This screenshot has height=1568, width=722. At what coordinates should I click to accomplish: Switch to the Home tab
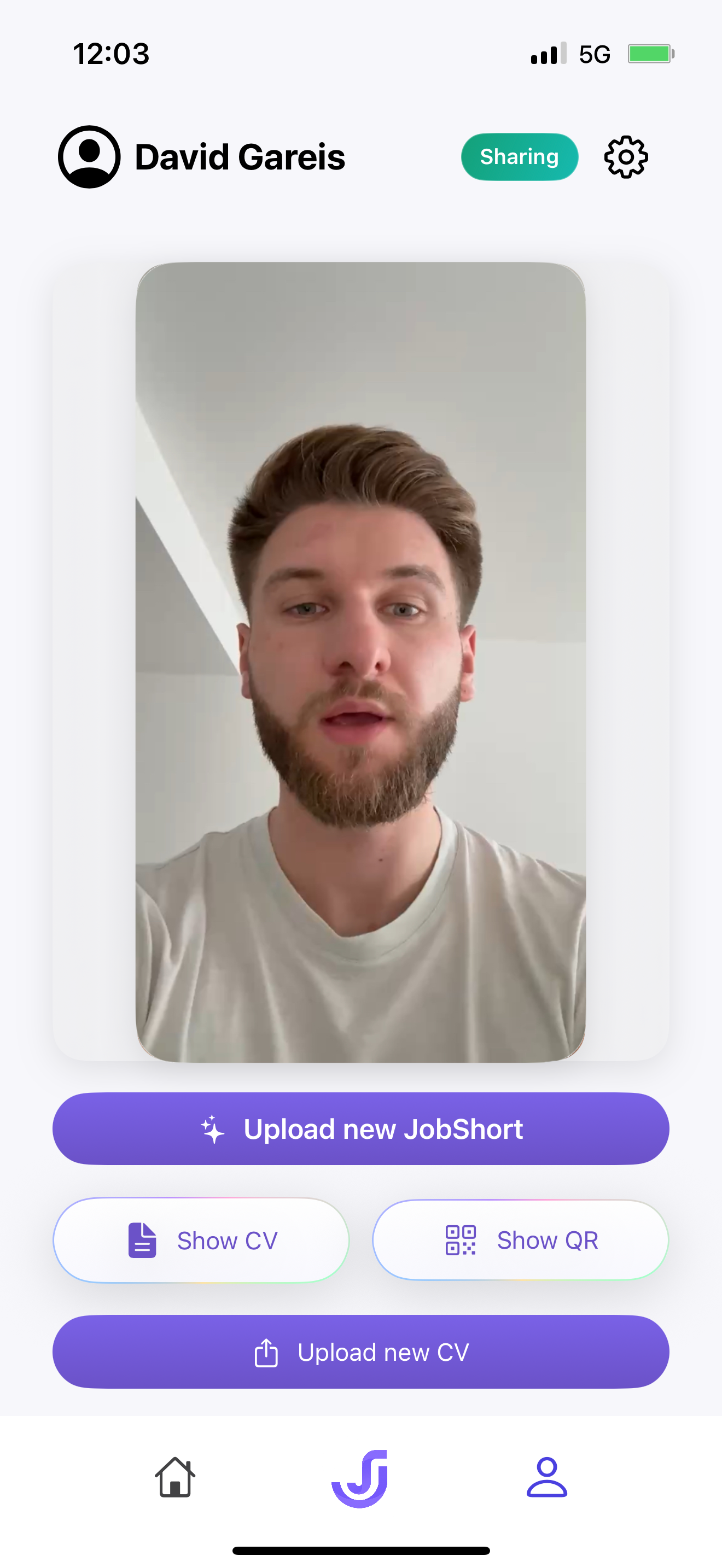[x=176, y=1478]
